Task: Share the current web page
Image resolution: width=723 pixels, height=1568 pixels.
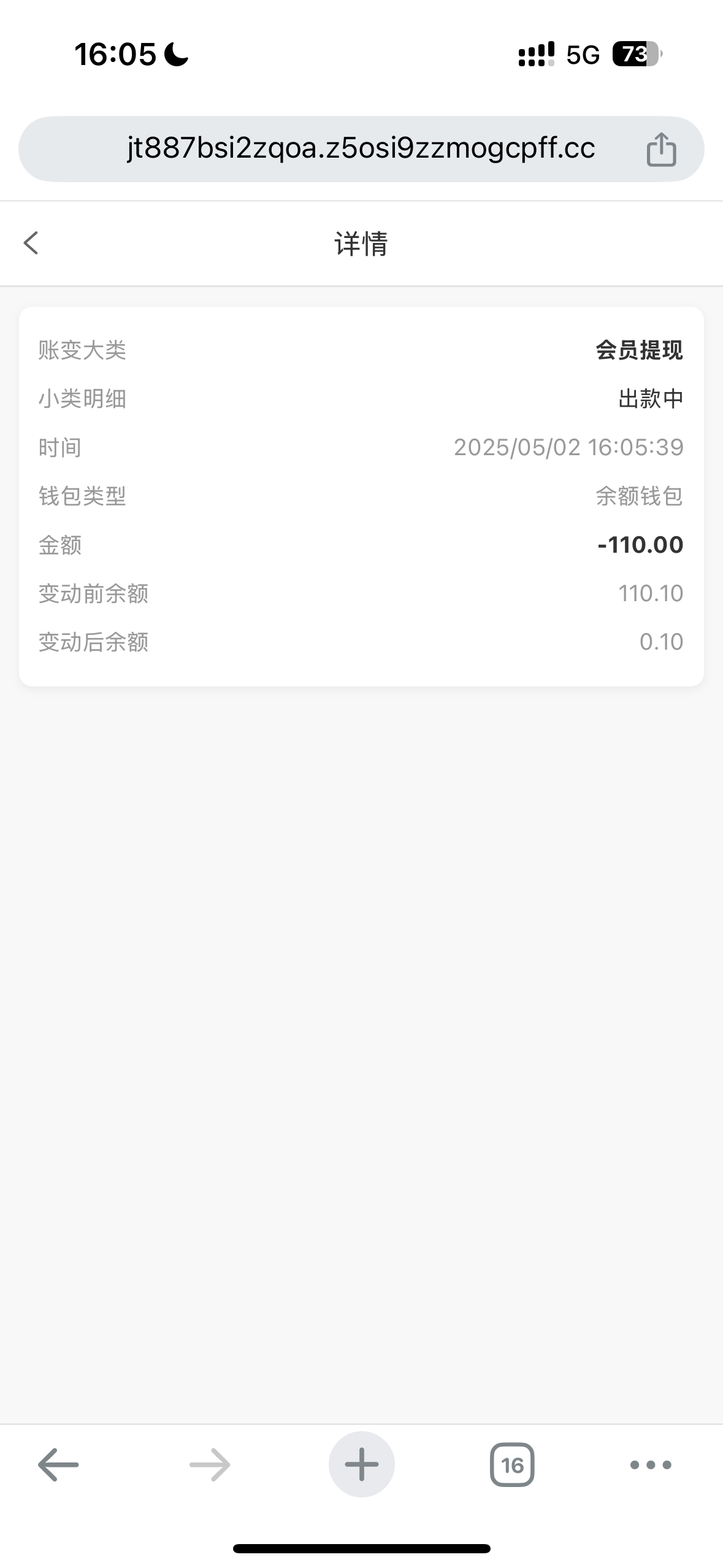Action: [x=661, y=149]
